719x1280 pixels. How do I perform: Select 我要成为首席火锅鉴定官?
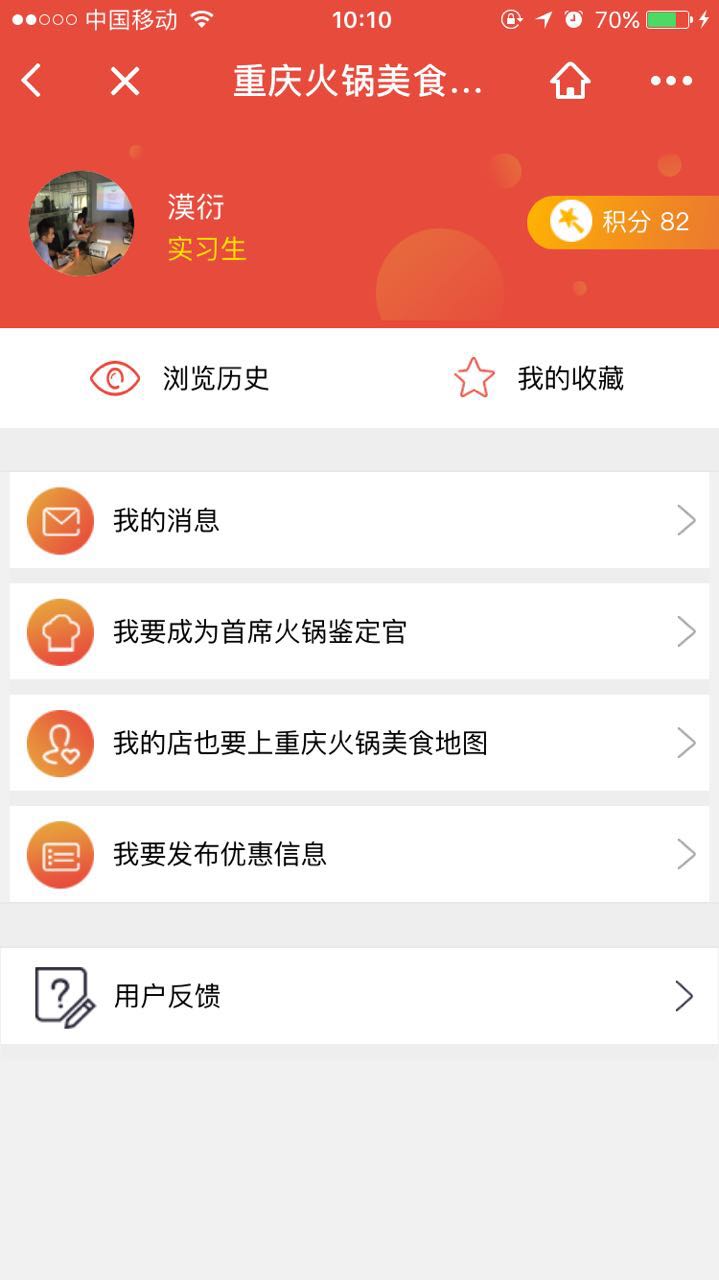[x=359, y=632]
